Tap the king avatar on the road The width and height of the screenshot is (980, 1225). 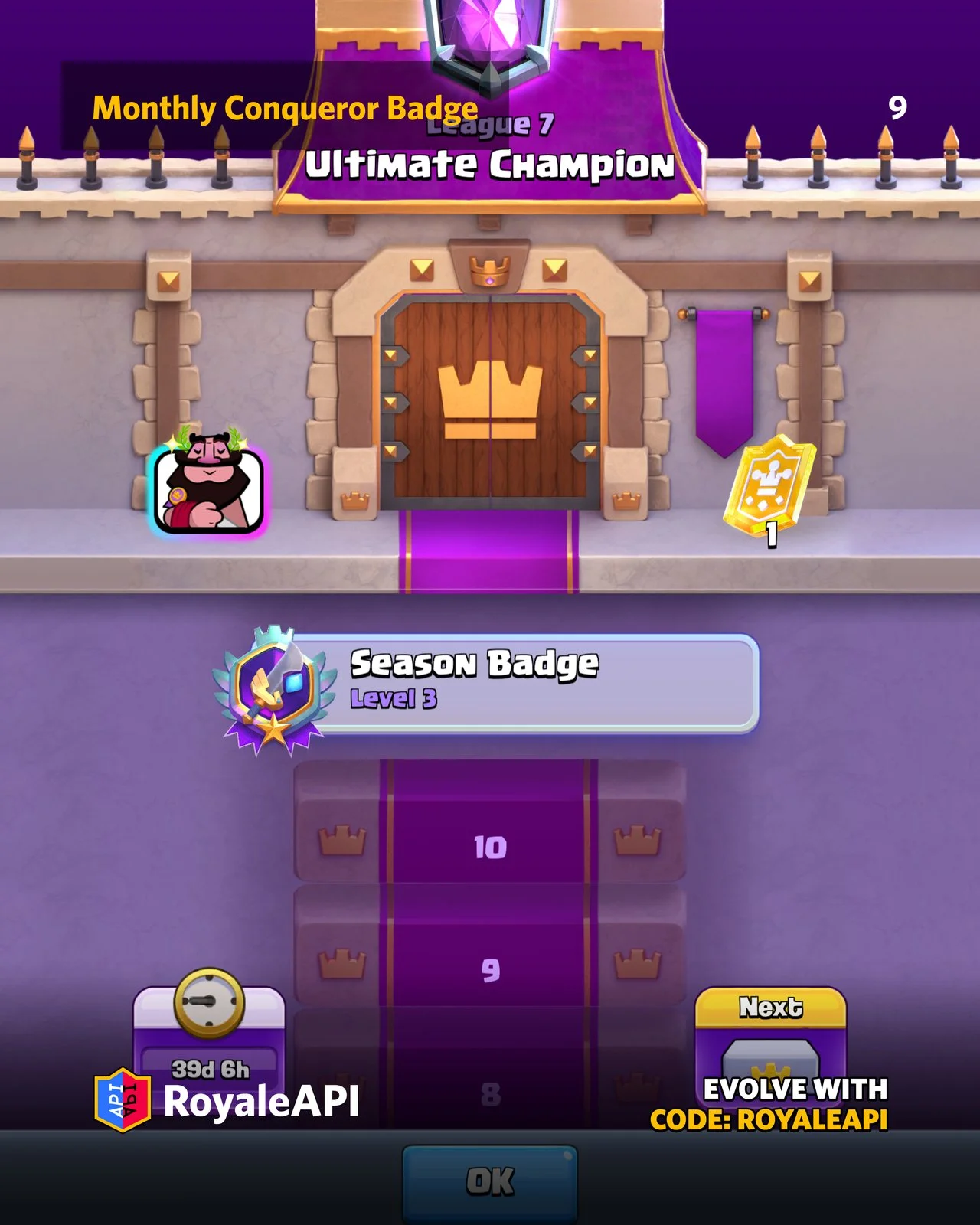click(x=208, y=486)
